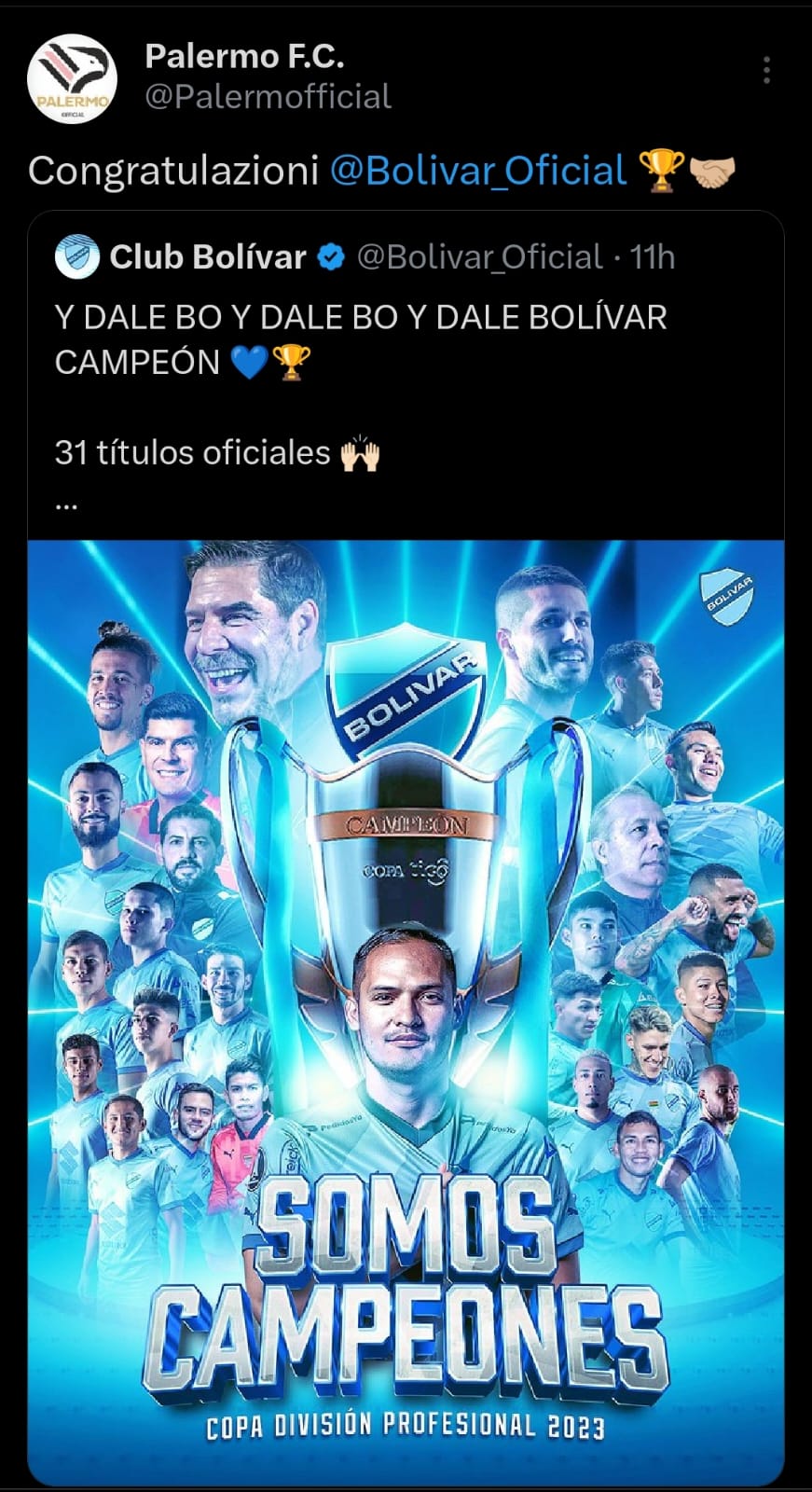Viewport: 812px width, 1492px height.
Task: Open the tweet's overflow menu
Action: coord(766,71)
